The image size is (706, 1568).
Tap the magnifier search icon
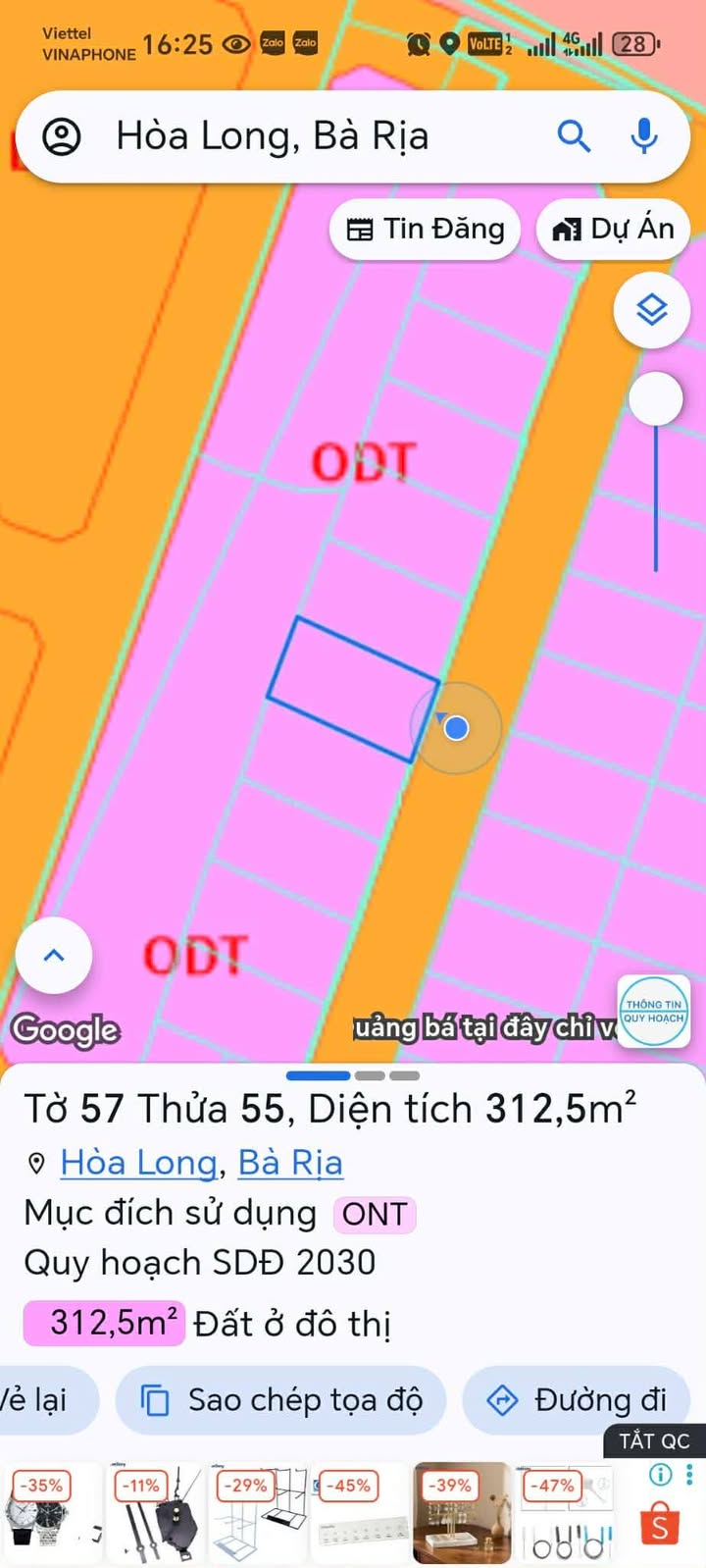point(575,136)
